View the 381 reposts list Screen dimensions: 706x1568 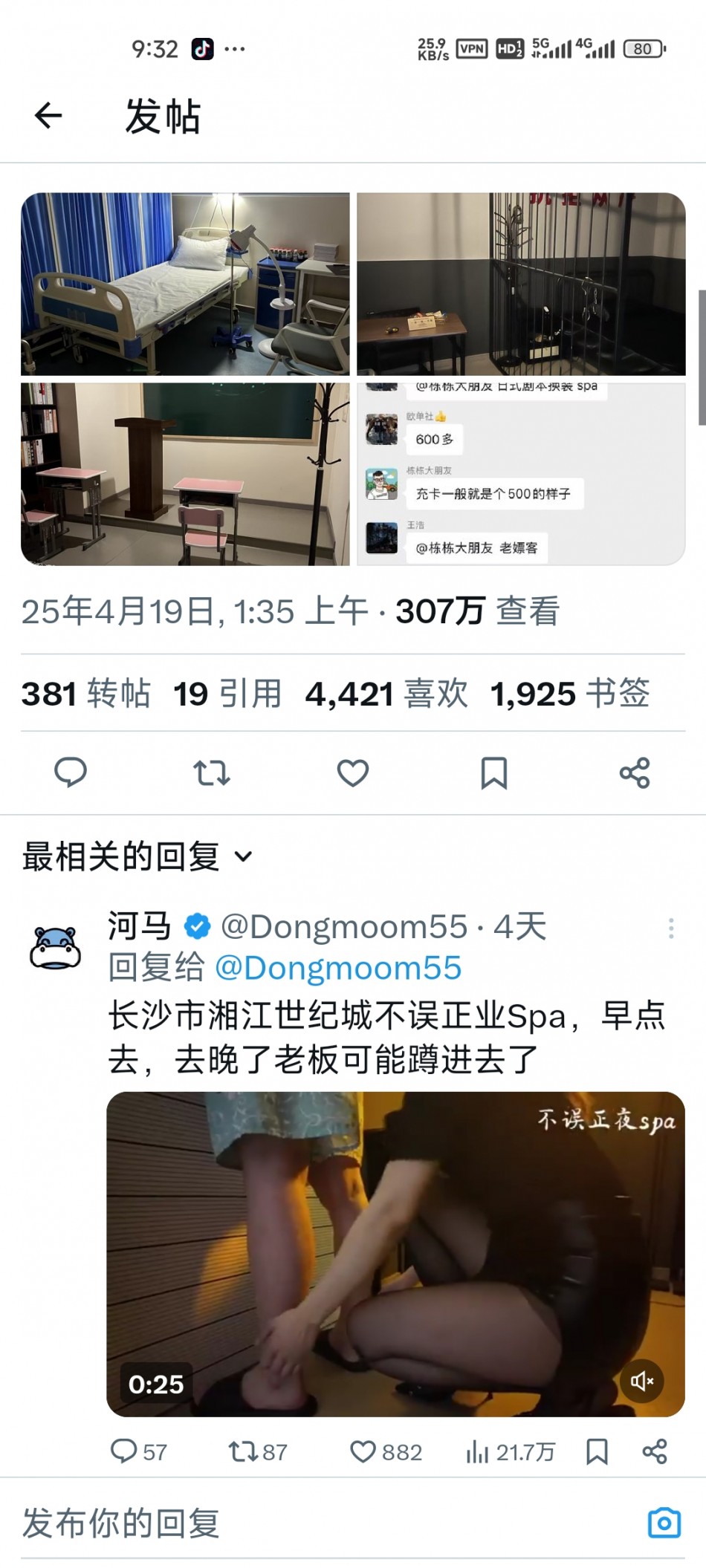[86, 694]
